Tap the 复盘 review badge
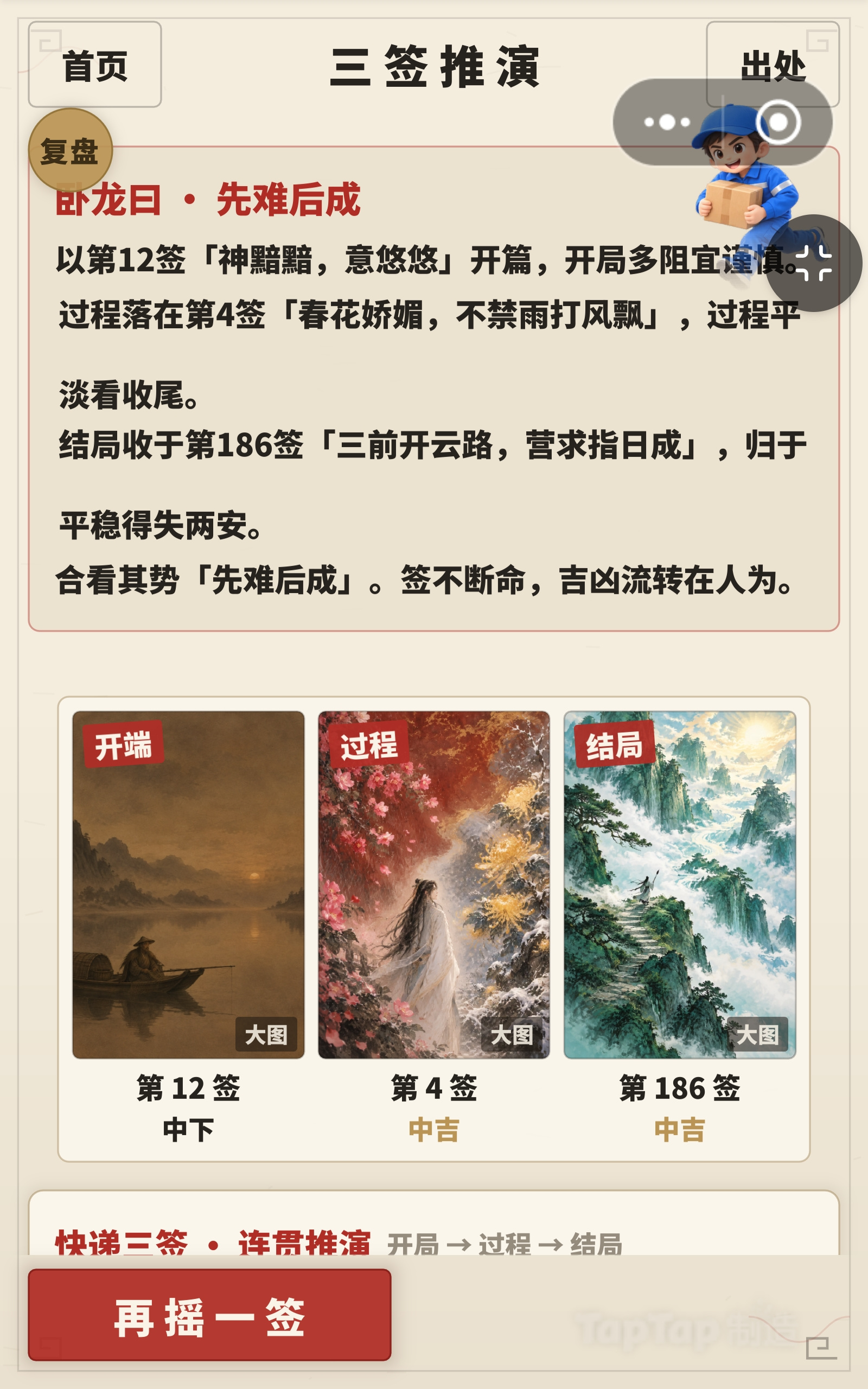The width and height of the screenshot is (868, 1389). [x=70, y=150]
